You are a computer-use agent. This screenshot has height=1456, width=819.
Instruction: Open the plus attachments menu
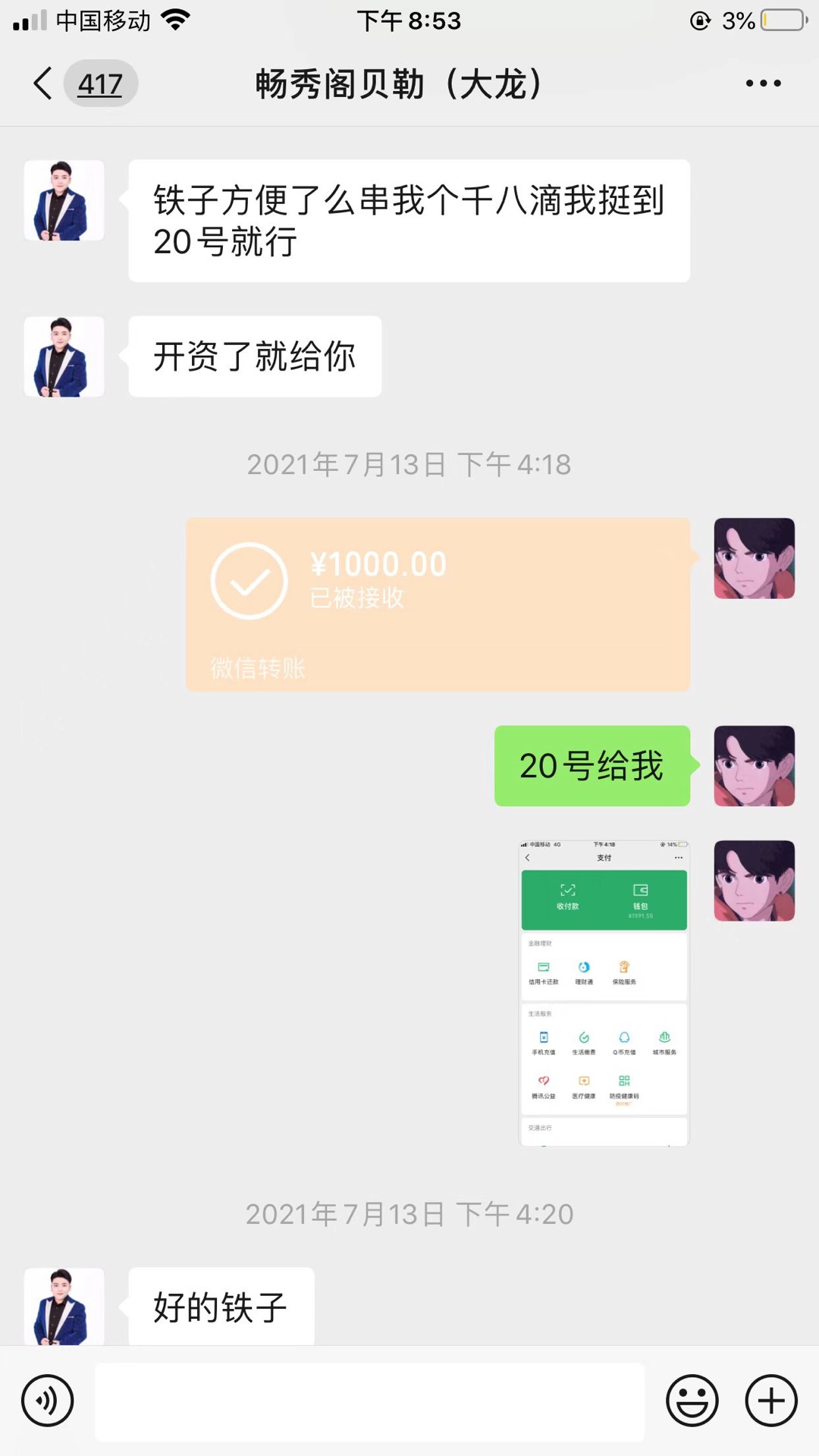click(771, 1401)
